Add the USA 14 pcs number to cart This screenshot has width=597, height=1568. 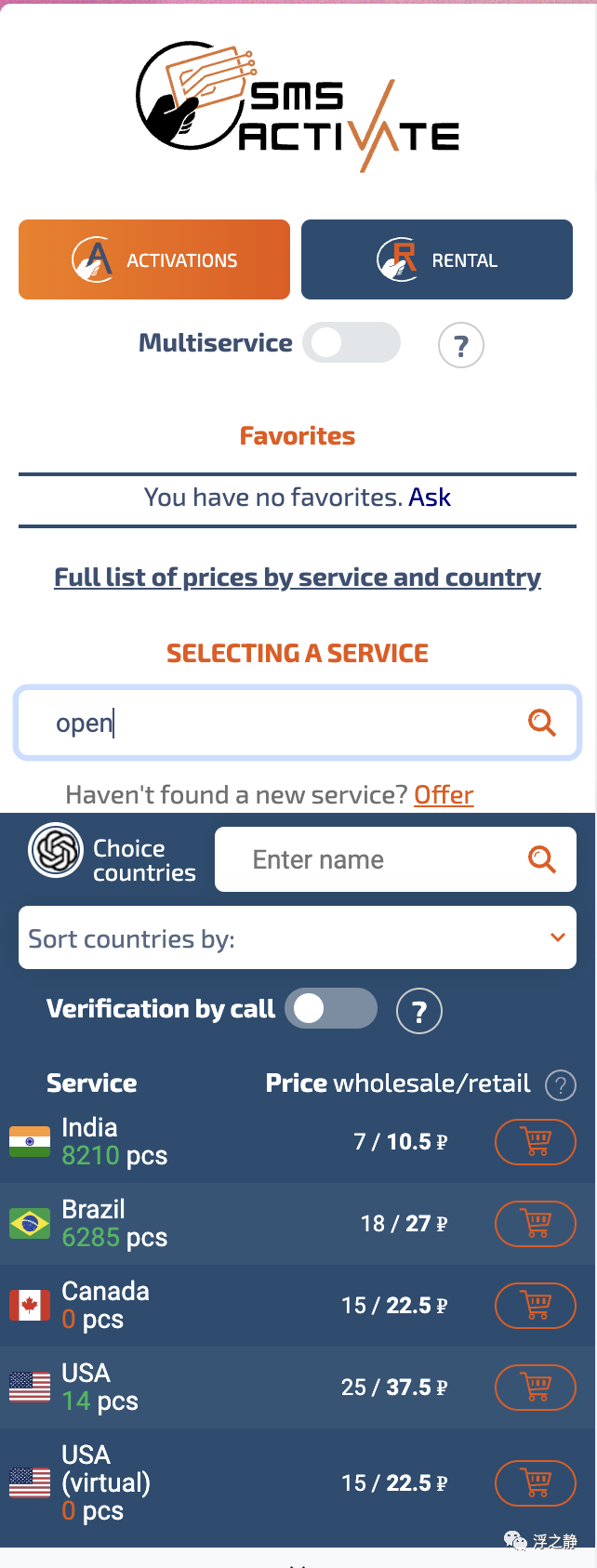tap(536, 1388)
